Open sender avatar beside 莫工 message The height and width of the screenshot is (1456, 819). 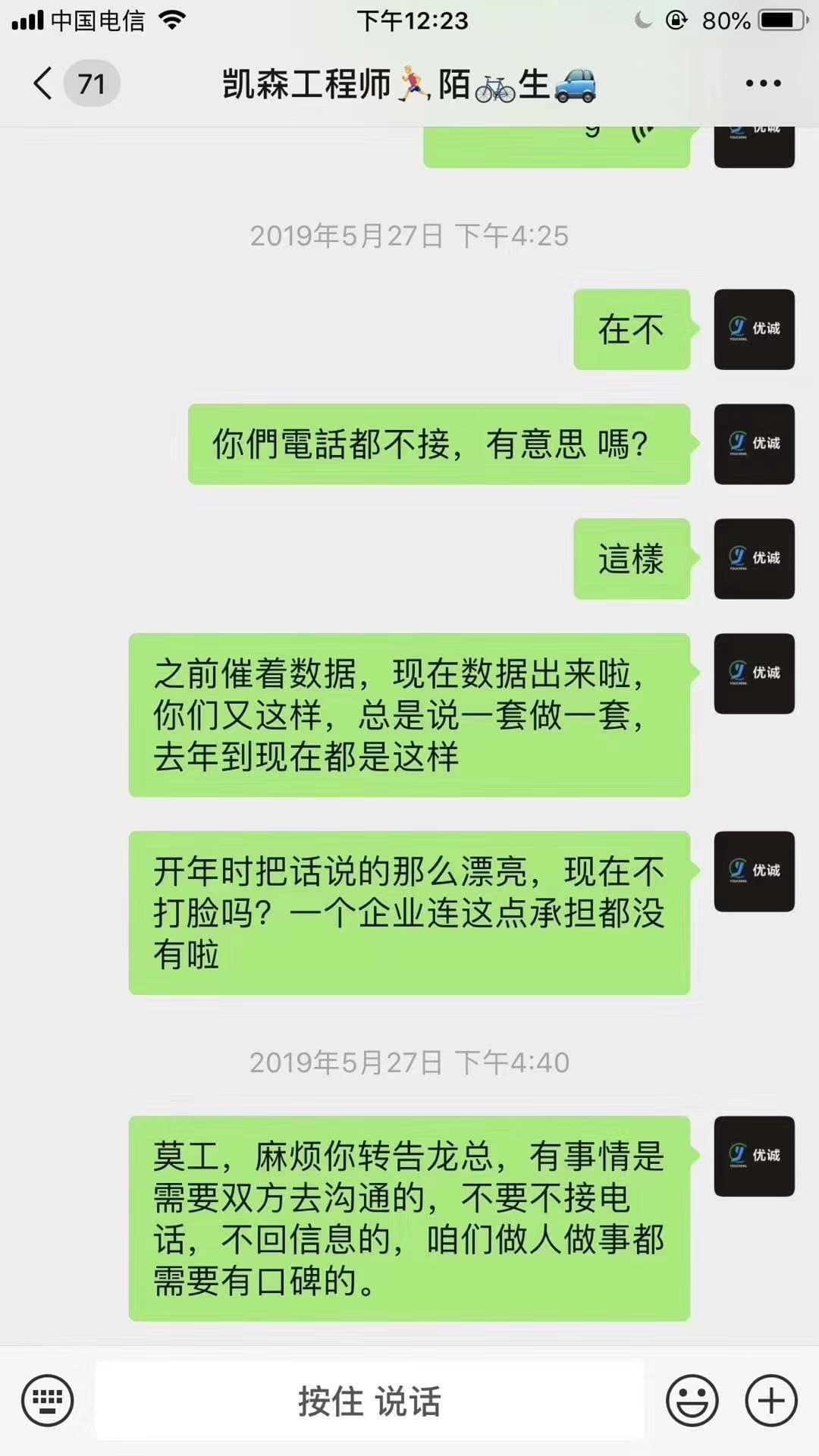(754, 1156)
